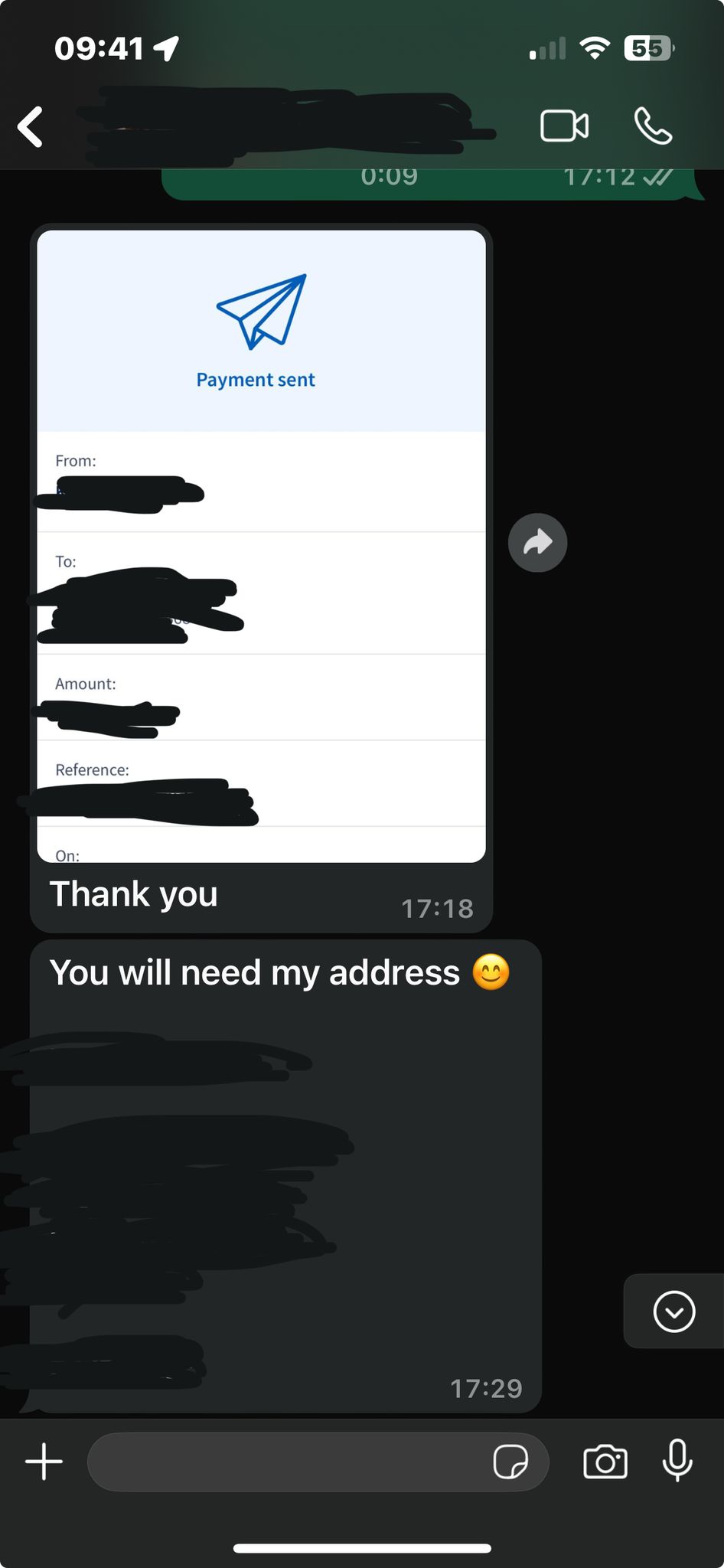724x1568 pixels.
Task: Open the Payment sent image
Action: pos(261,546)
